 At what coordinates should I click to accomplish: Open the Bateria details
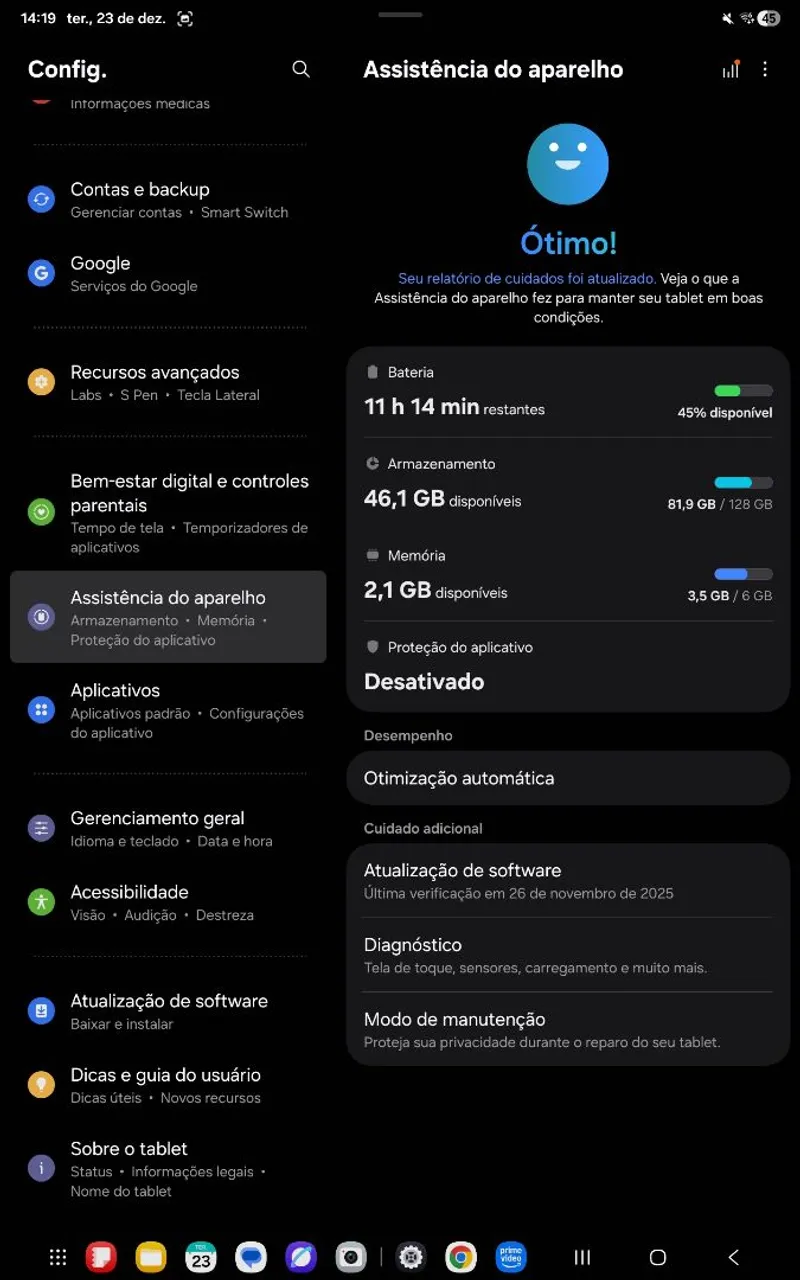click(567, 393)
